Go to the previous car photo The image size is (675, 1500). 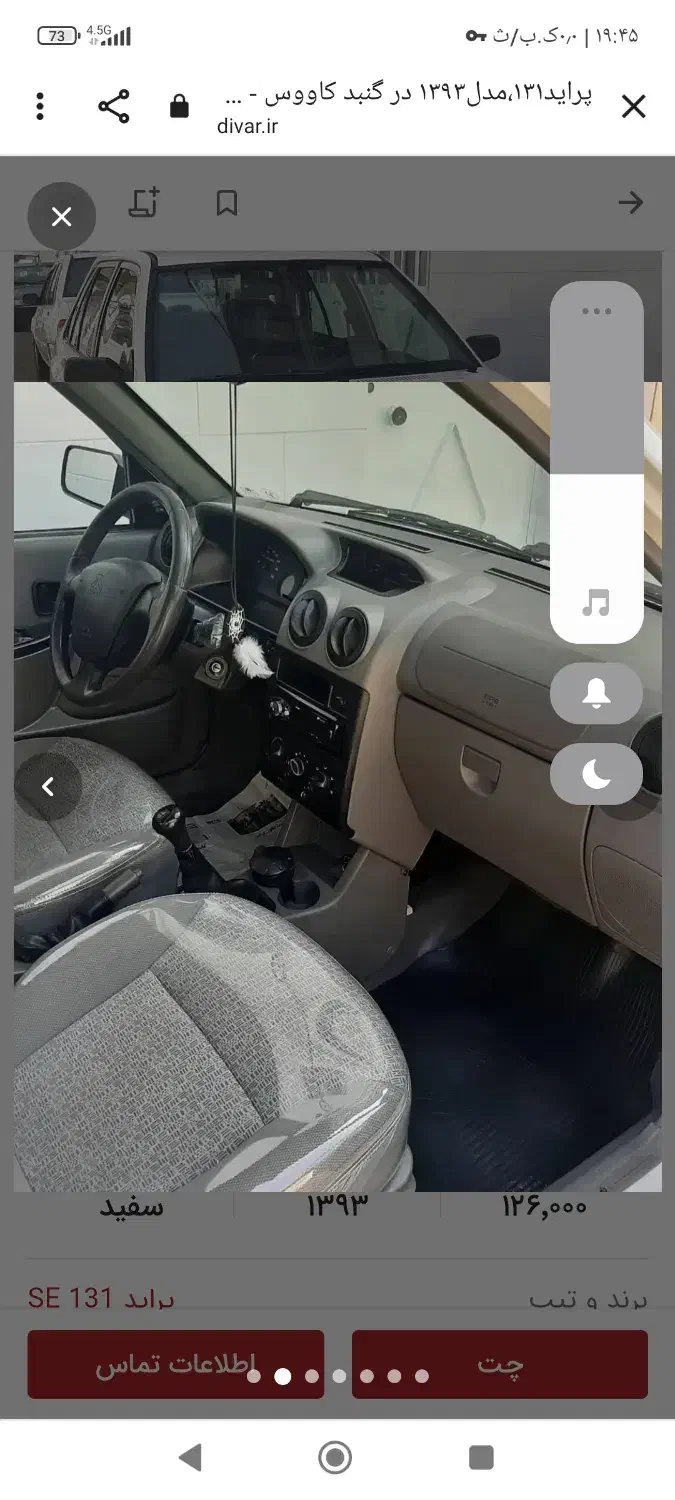(x=47, y=787)
